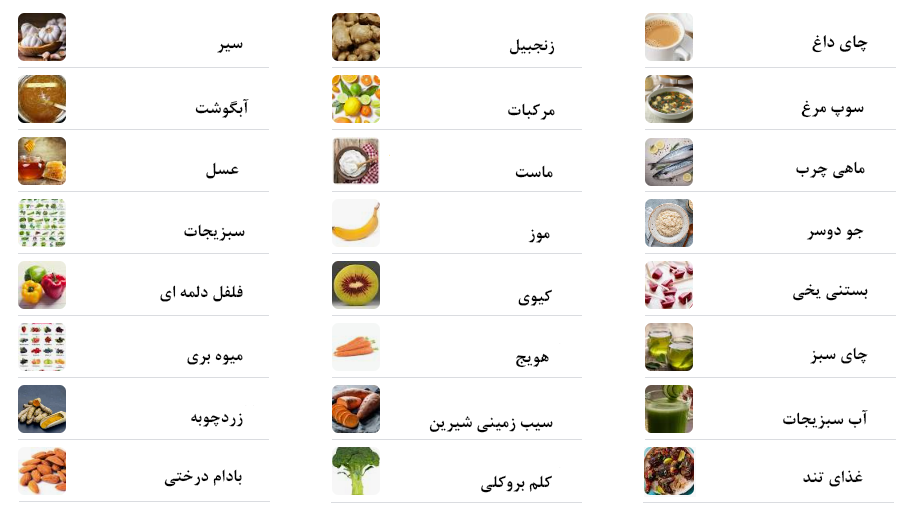
Task: Open کلم بروکلی (broccoli) entry
Action: 456,481
